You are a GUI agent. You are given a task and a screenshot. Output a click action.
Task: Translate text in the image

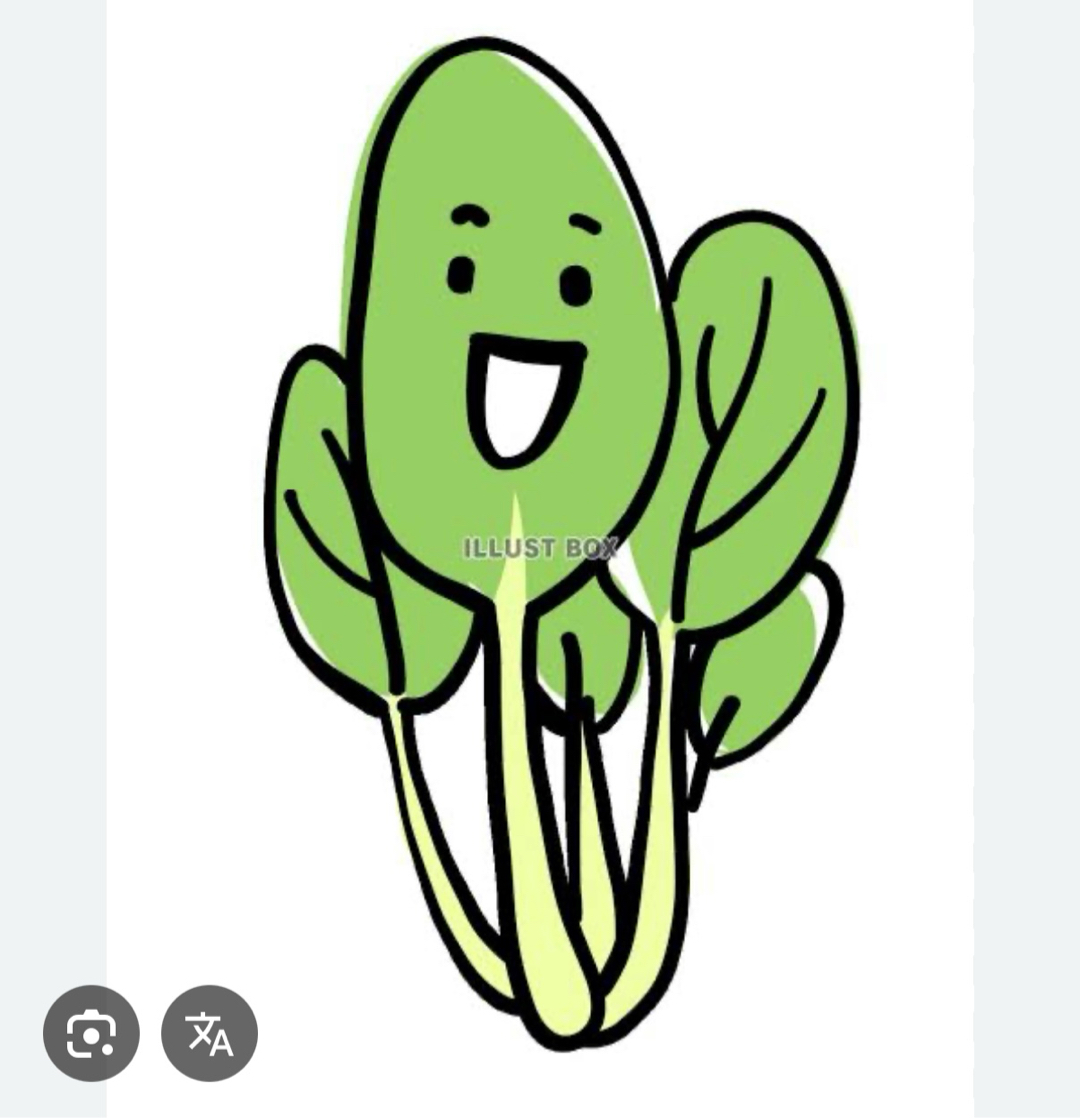tap(210, 1033)
